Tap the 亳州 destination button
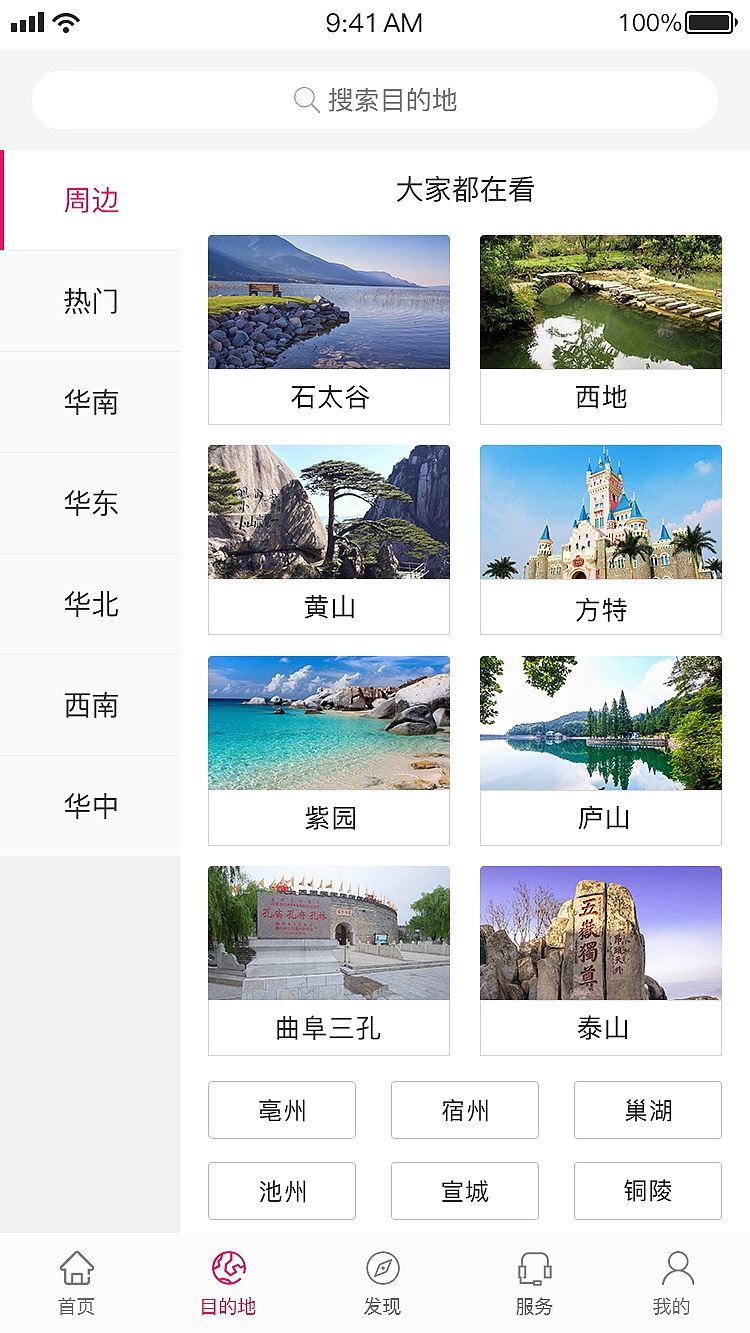 coord(282,1110)
